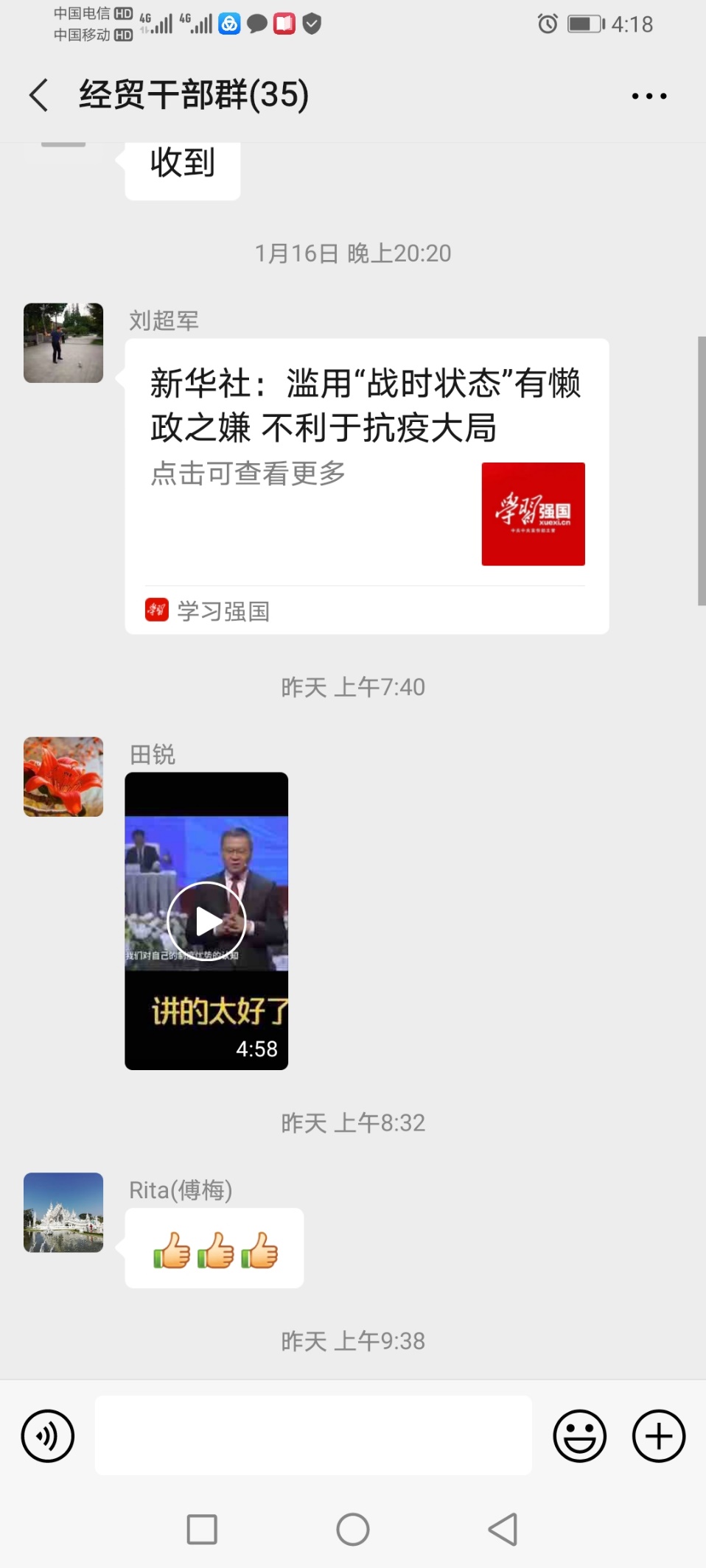Viewport: 706px width, 1568px height.
Task: Open 田锐's flower avatar
Action: click(x=63, y=777)
